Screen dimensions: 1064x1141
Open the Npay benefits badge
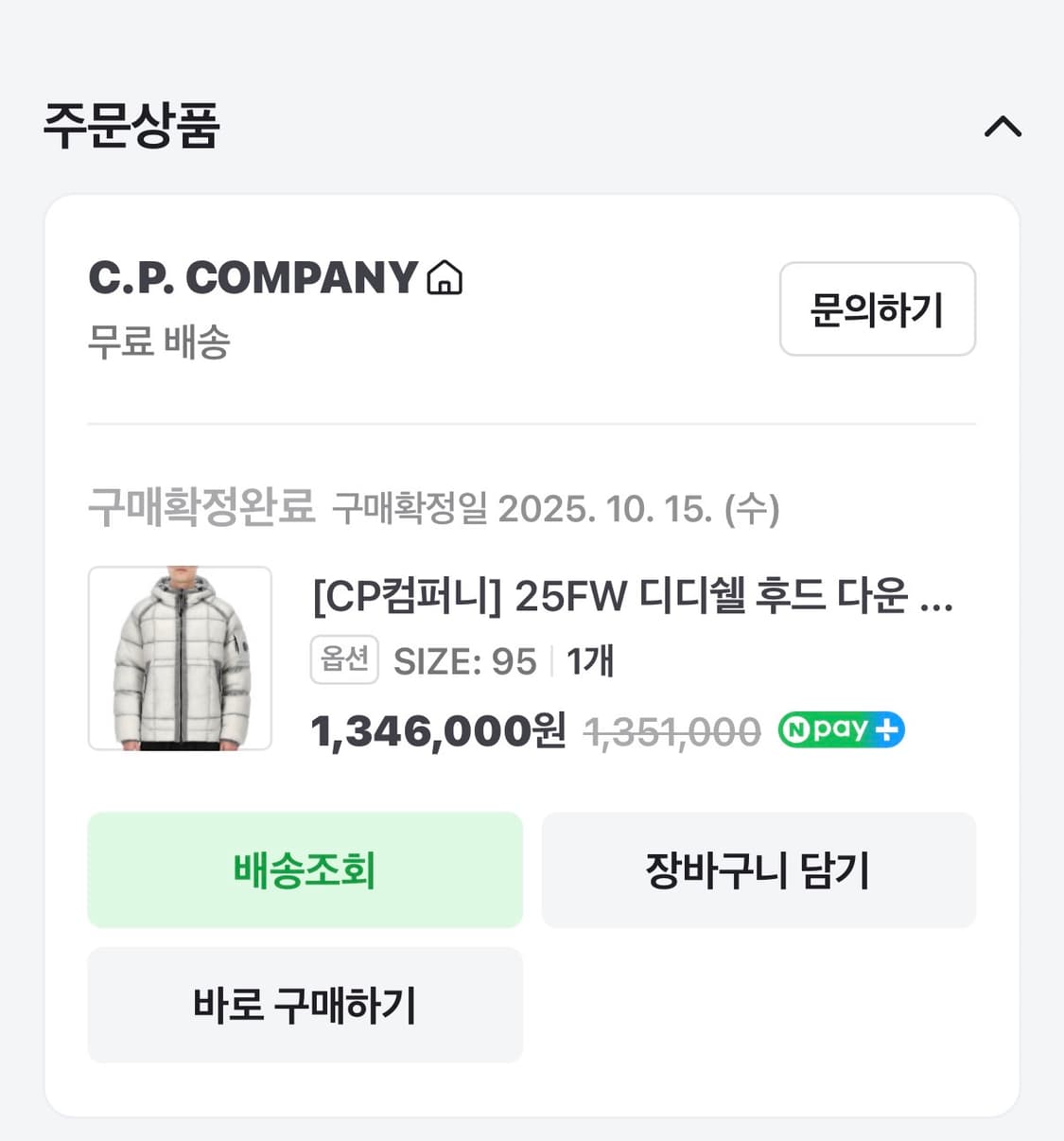point(840,728)
